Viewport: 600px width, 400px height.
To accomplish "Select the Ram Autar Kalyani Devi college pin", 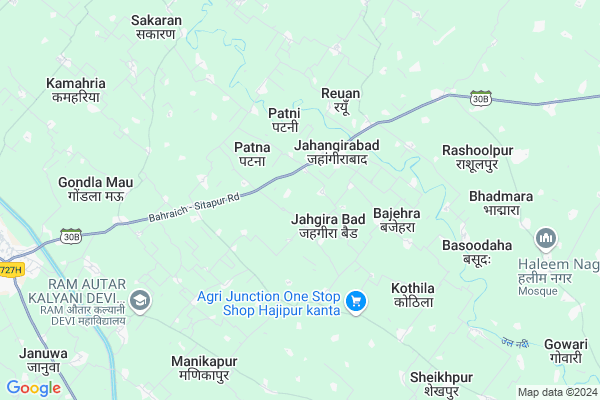I will (x=141, y=300).
